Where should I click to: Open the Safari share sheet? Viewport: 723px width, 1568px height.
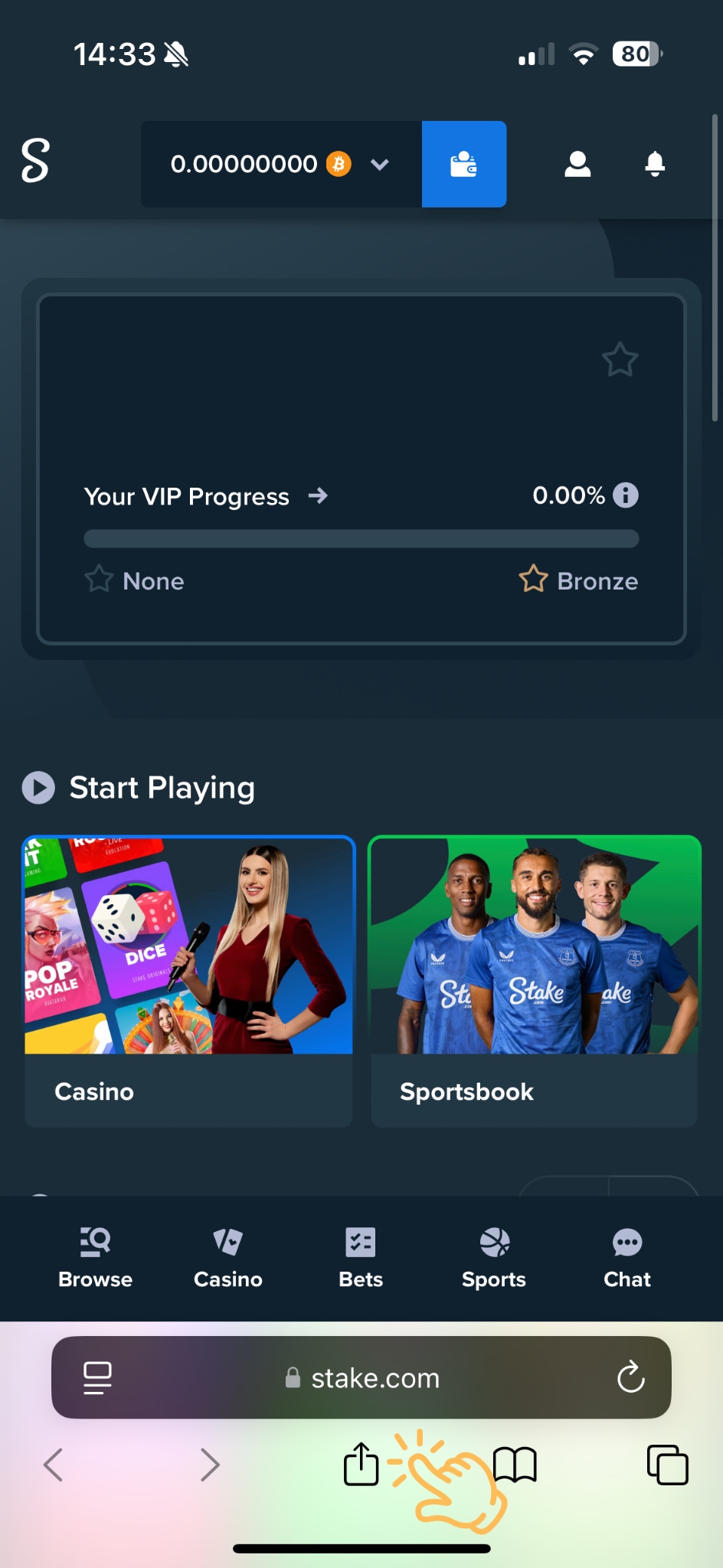click(x=361, y=1464)
